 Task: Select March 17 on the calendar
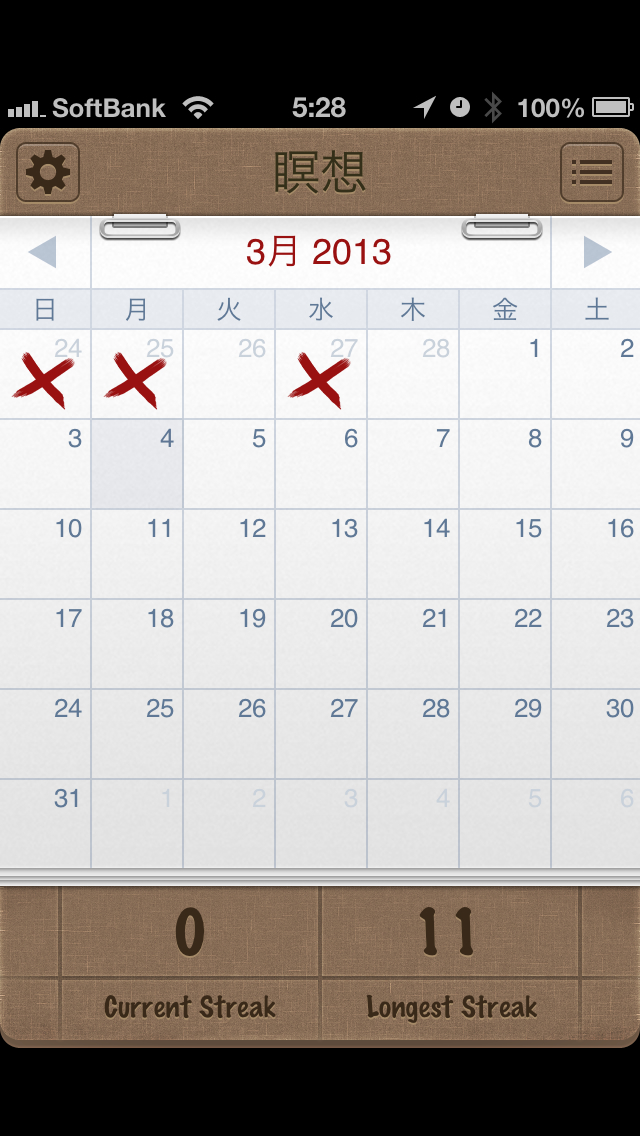click(x=45, y=644)
